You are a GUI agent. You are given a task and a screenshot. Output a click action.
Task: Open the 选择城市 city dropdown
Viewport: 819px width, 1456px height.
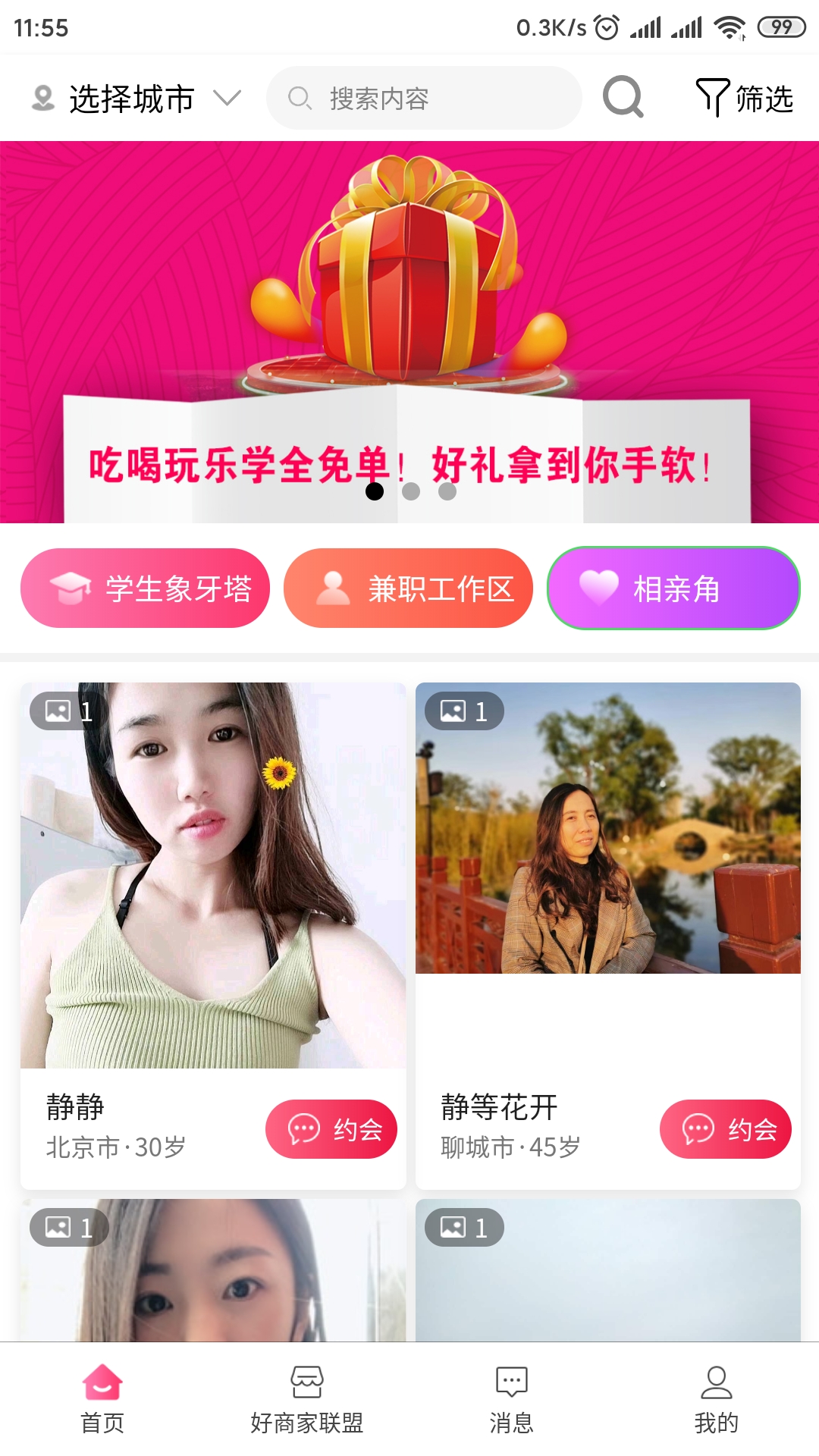136,99
